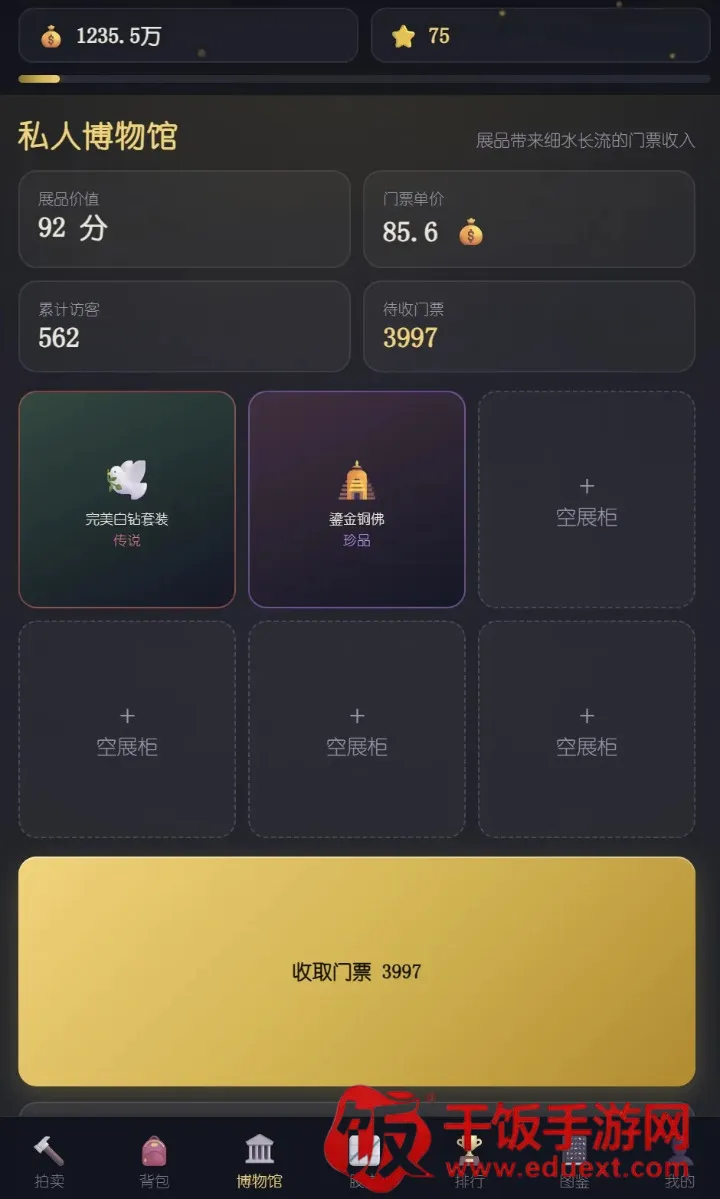Open the 图鉴 tab
This screenshot has width=720, height=1199.
coord(574,1161)
